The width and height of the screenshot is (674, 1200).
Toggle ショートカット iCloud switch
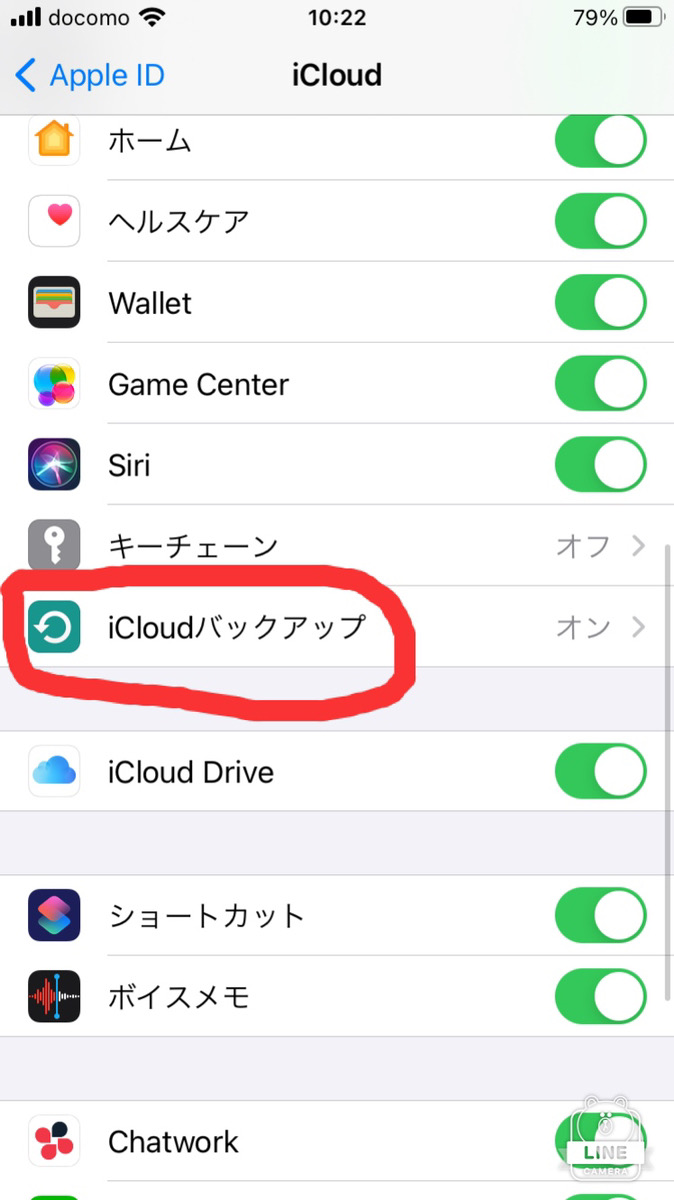(x=600, y=915)
